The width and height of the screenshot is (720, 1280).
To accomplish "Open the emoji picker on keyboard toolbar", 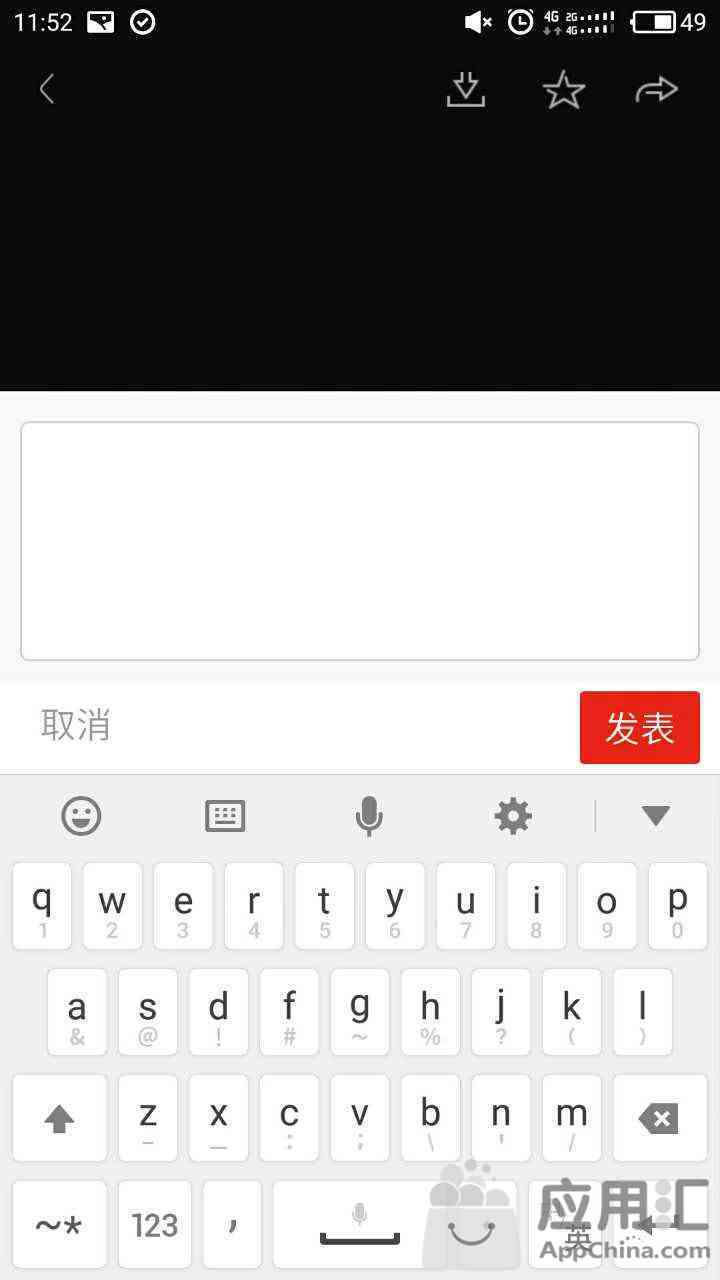I will [x=81, y=816].
